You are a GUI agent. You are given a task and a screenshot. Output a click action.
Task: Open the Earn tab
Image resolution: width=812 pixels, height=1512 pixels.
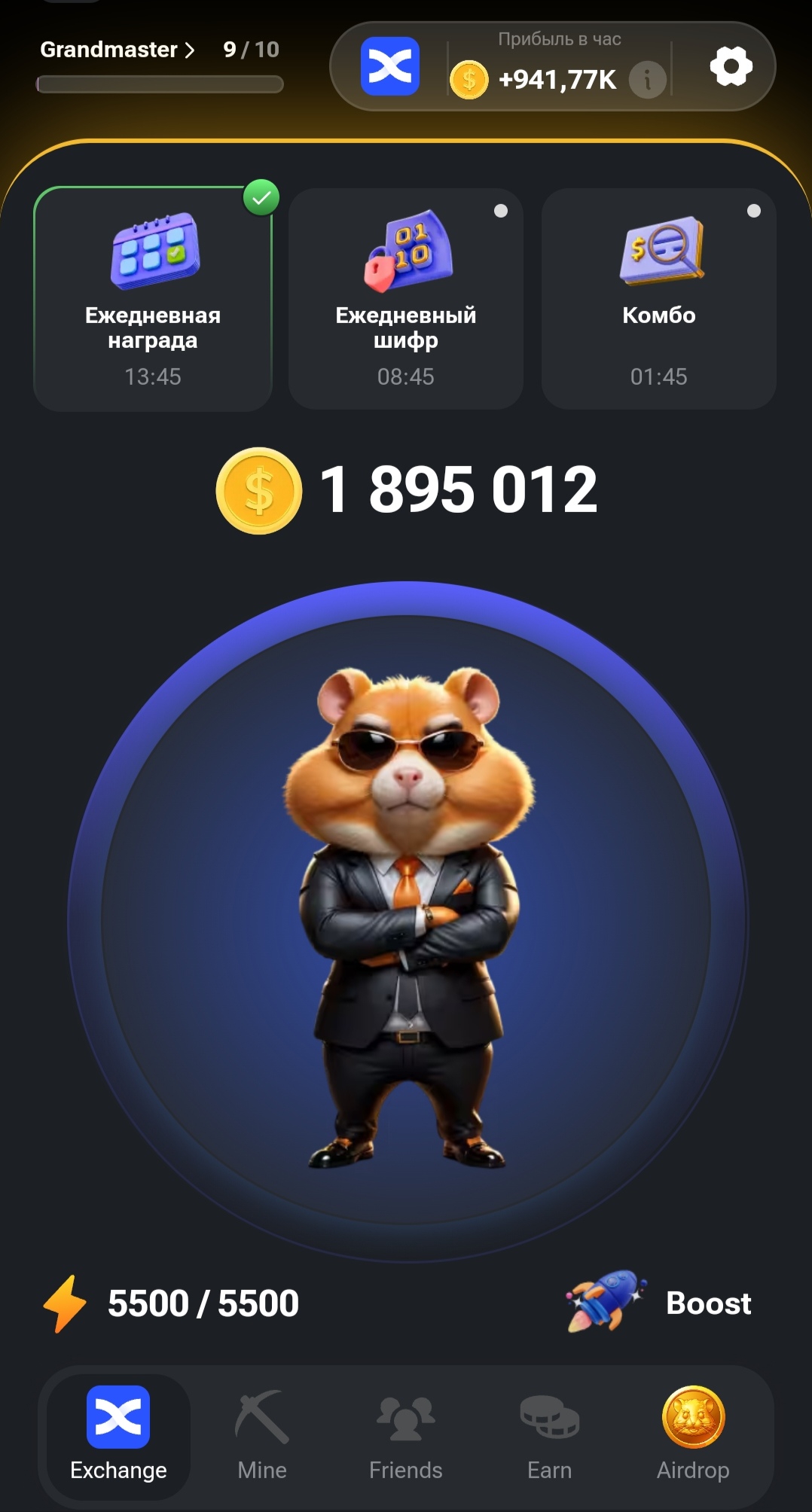pyautogui.click(x=550, y=1435)
